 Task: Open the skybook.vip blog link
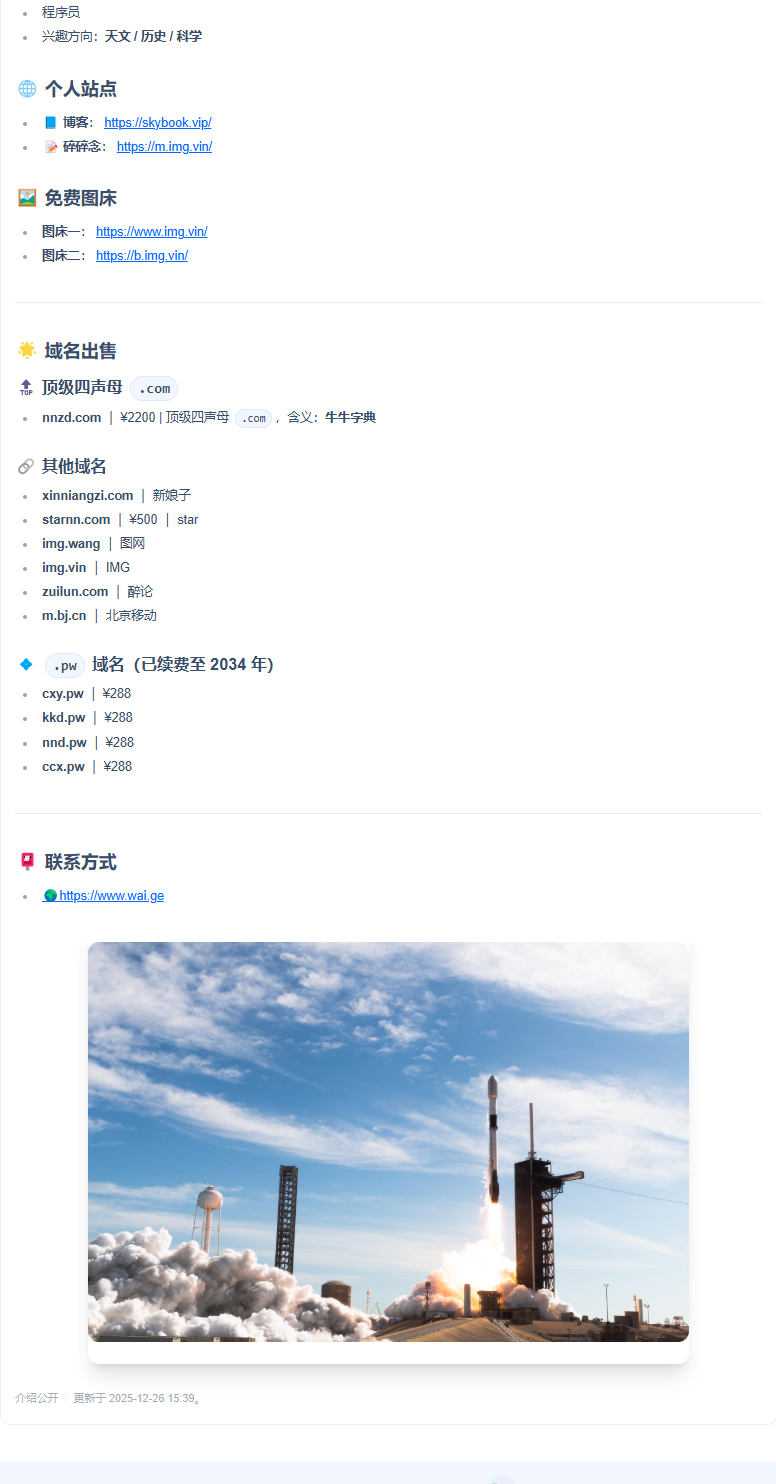tap(157, 123)
